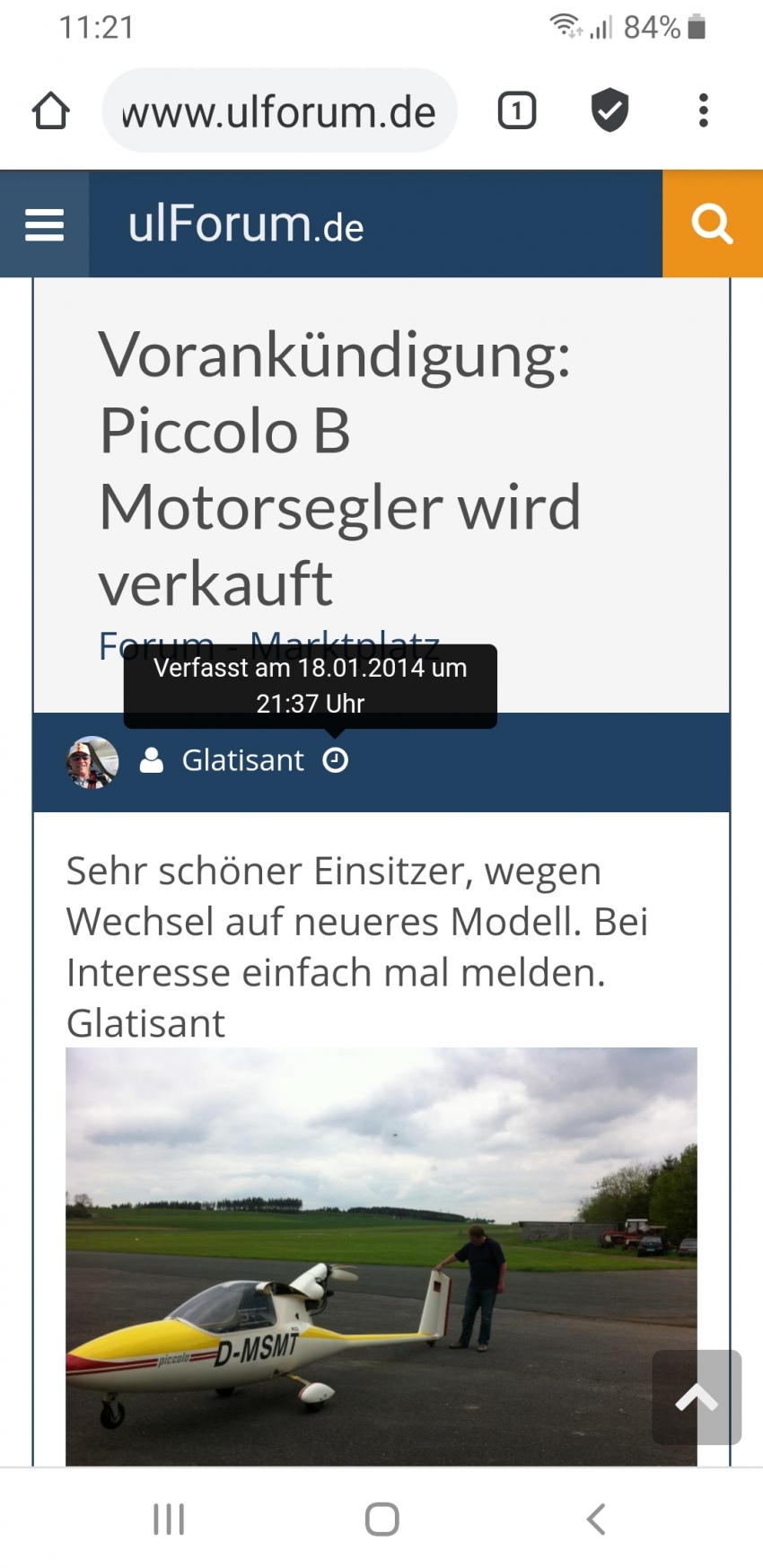This screenshot has height=1568, width=763.
Task: Open the ulForum.de homepage logo link
Action: [246, 224]
